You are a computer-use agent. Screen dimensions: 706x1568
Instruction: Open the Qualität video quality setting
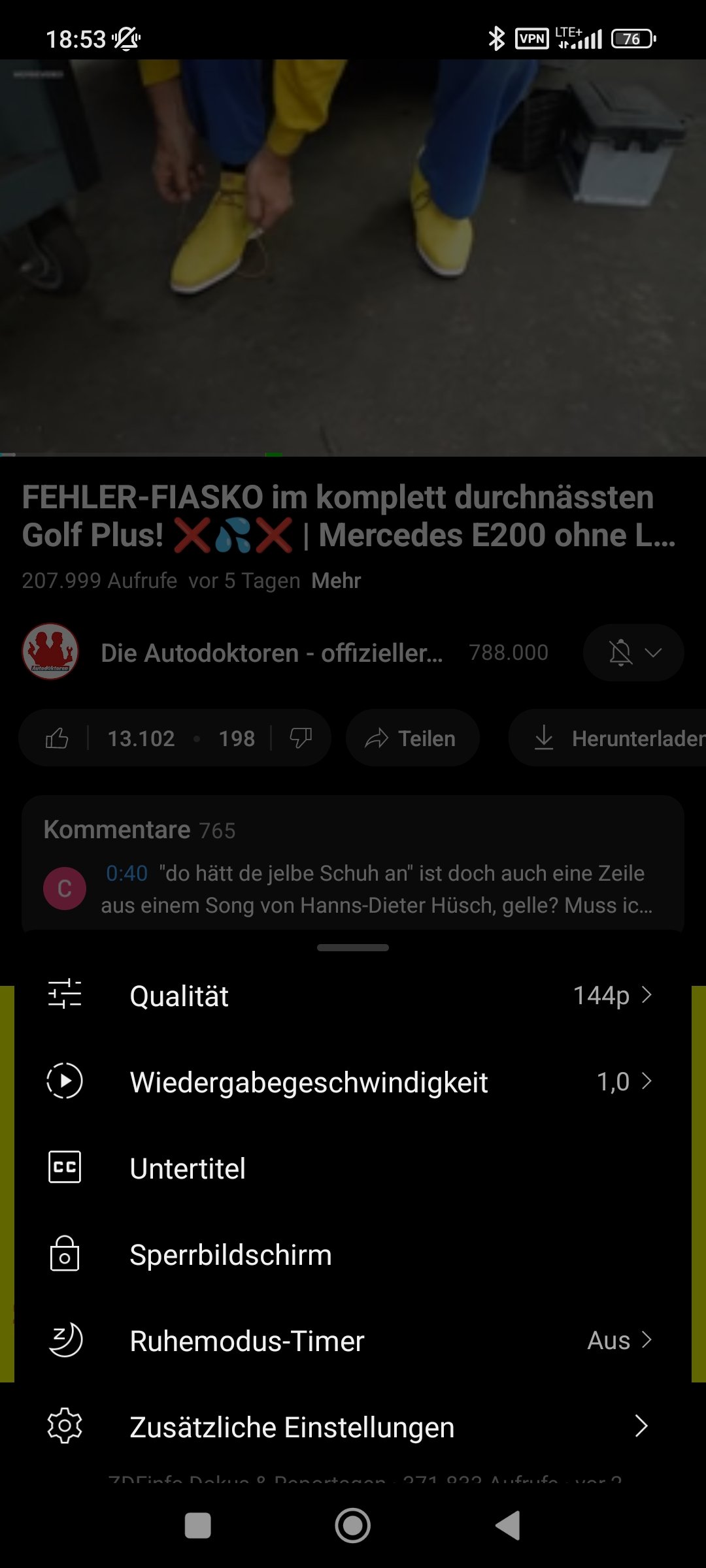(353, 996)
